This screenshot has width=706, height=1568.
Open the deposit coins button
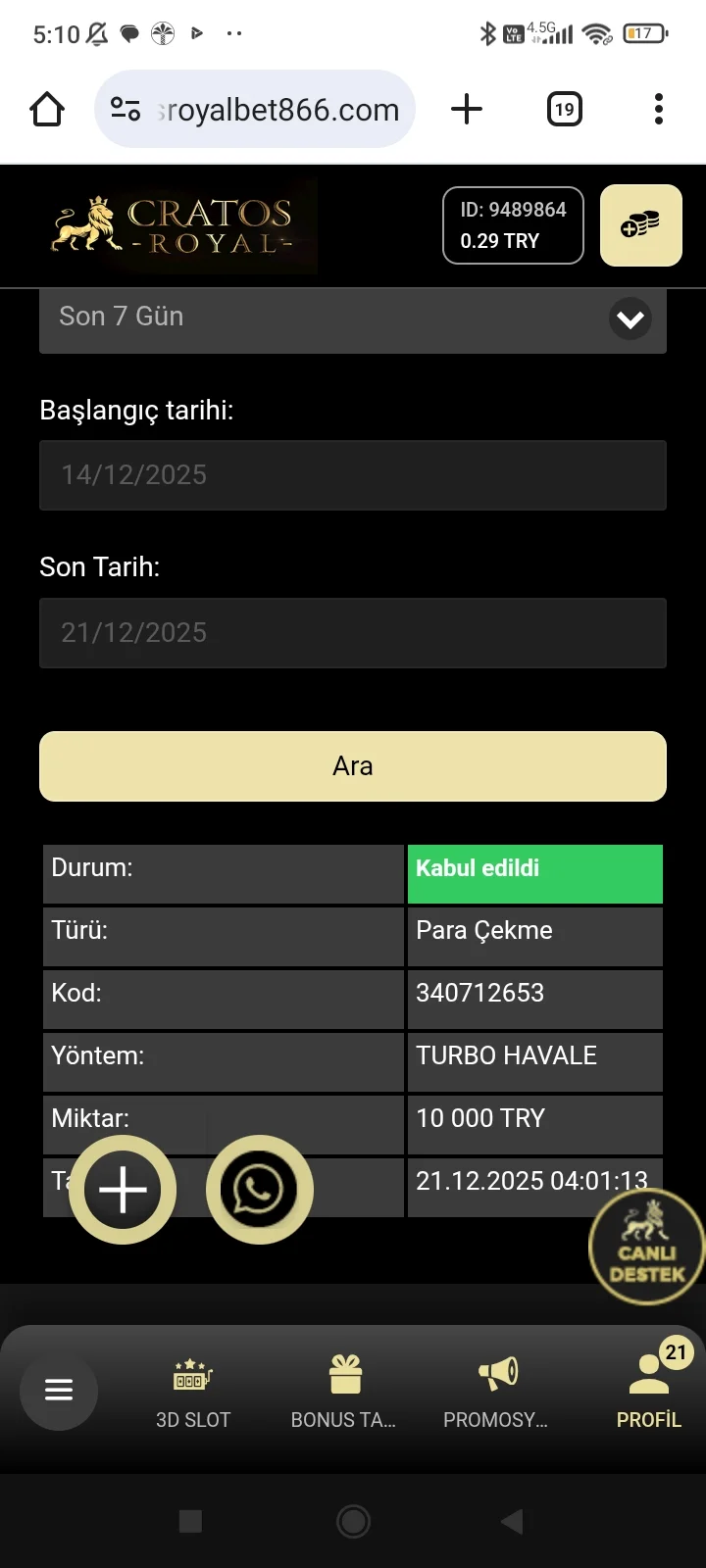pos(640,225)
